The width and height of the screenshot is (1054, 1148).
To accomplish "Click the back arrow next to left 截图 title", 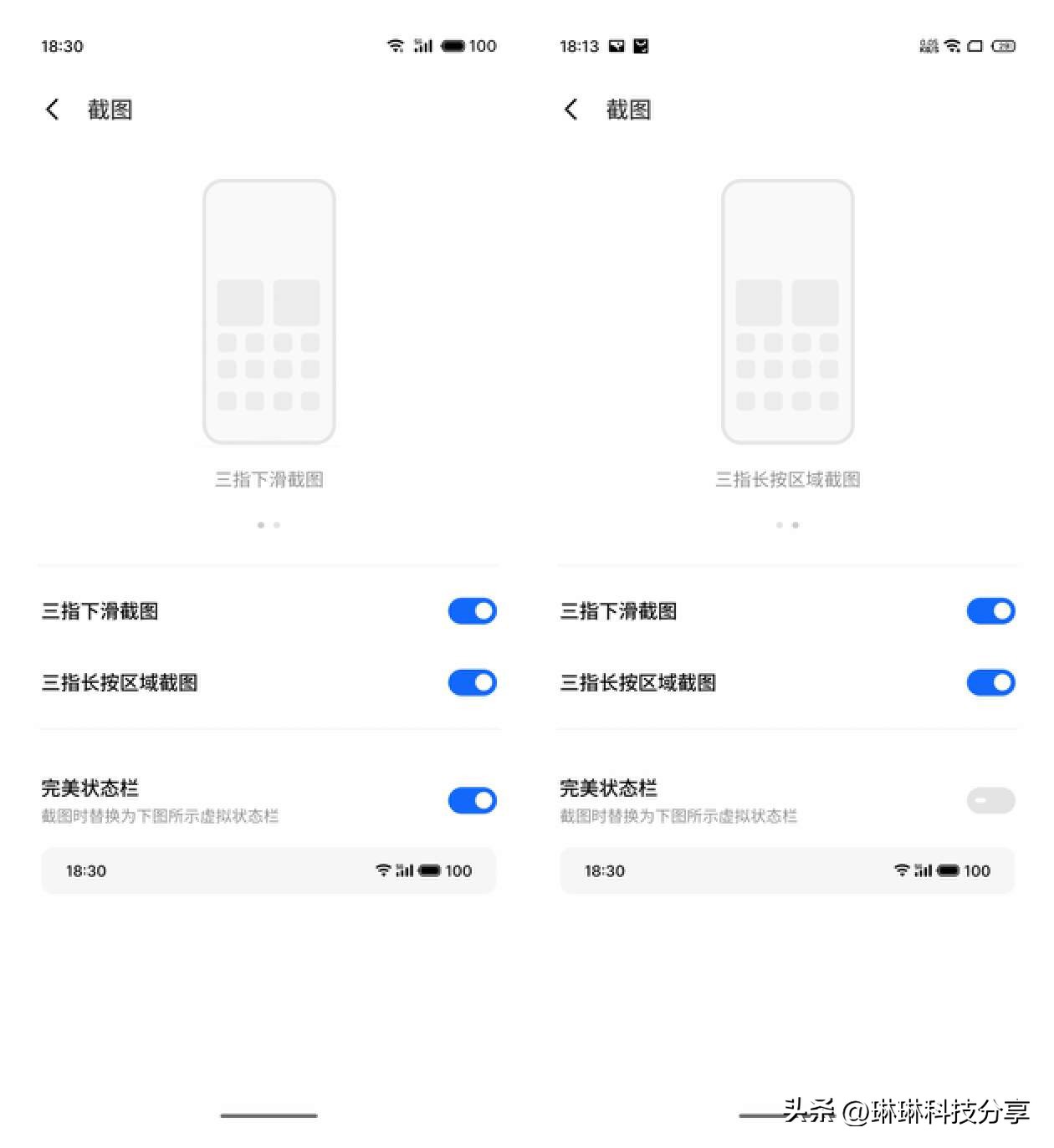I will click(52, 110).
